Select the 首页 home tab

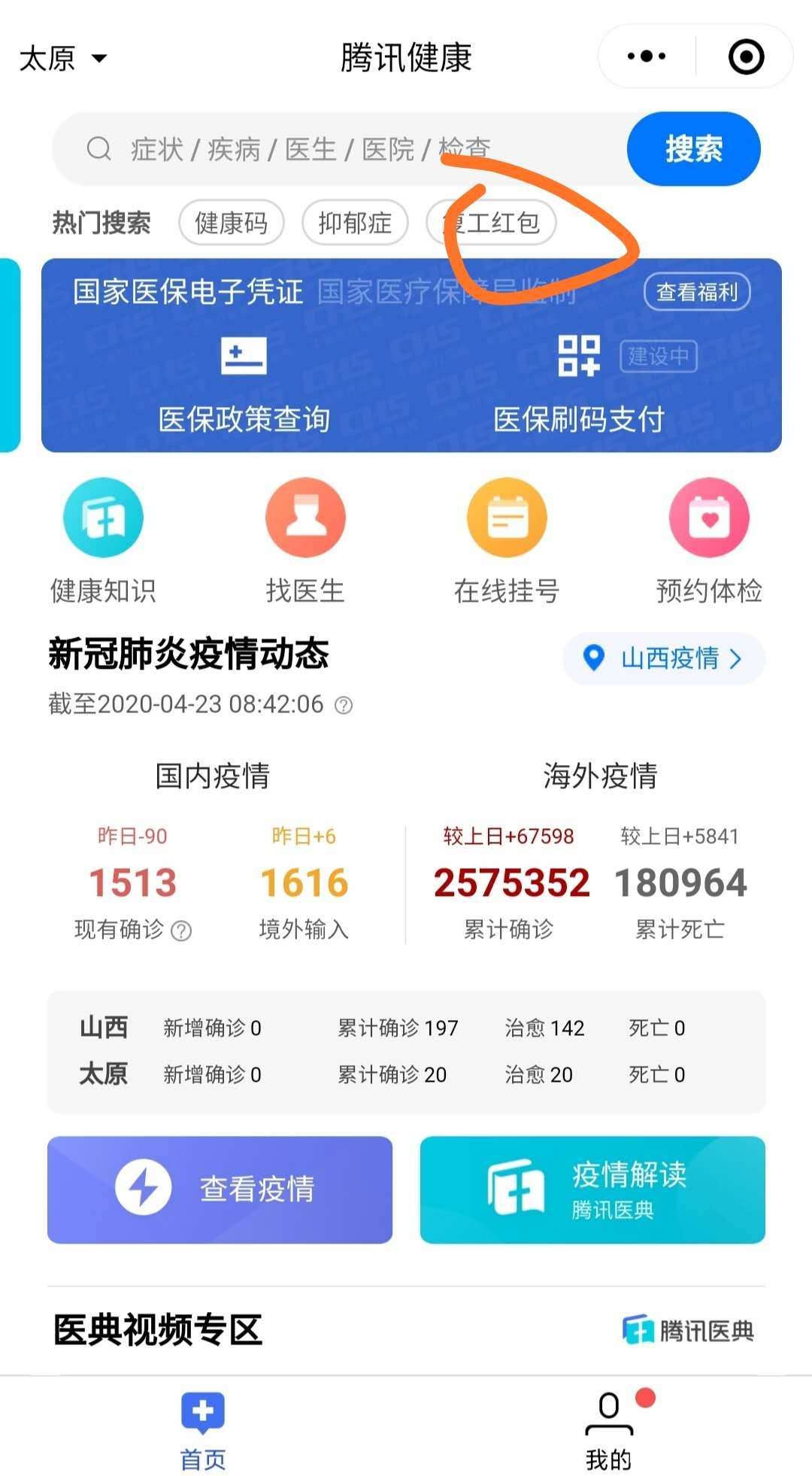click(203, 1429)
